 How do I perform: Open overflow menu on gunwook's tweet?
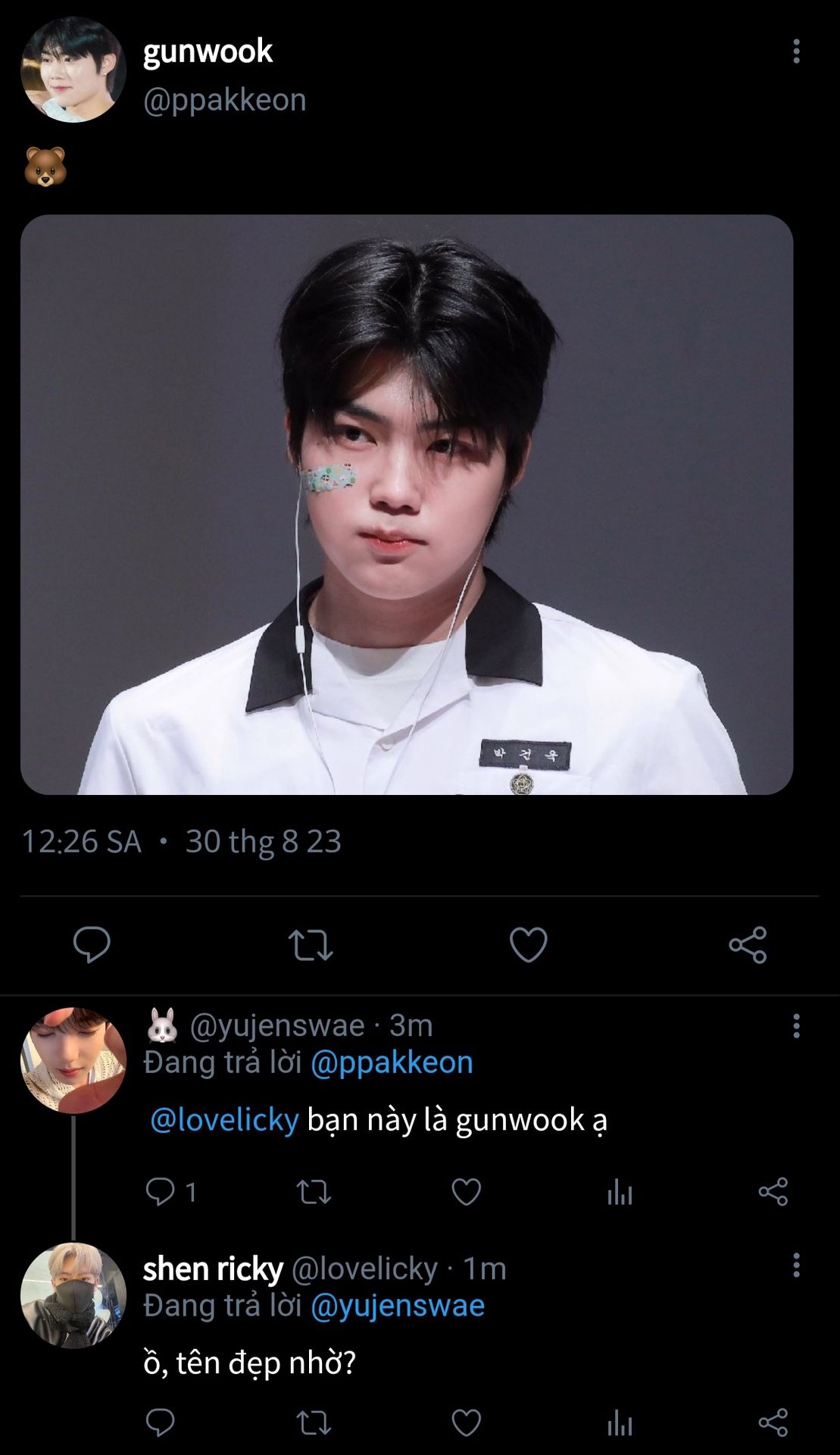[796, 52]
